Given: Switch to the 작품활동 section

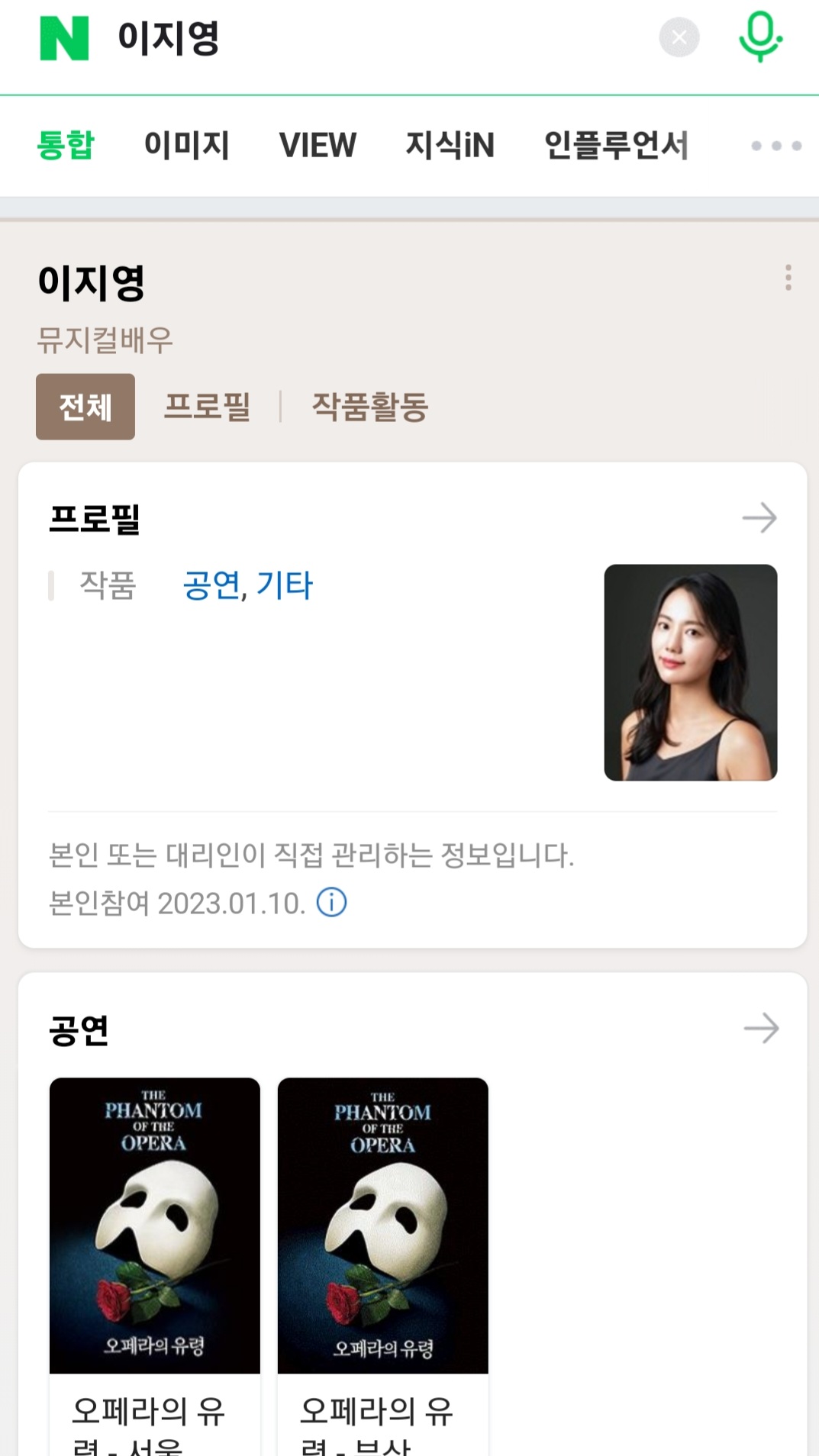Looking at the screenshot, I should click(x=370, y=407).
